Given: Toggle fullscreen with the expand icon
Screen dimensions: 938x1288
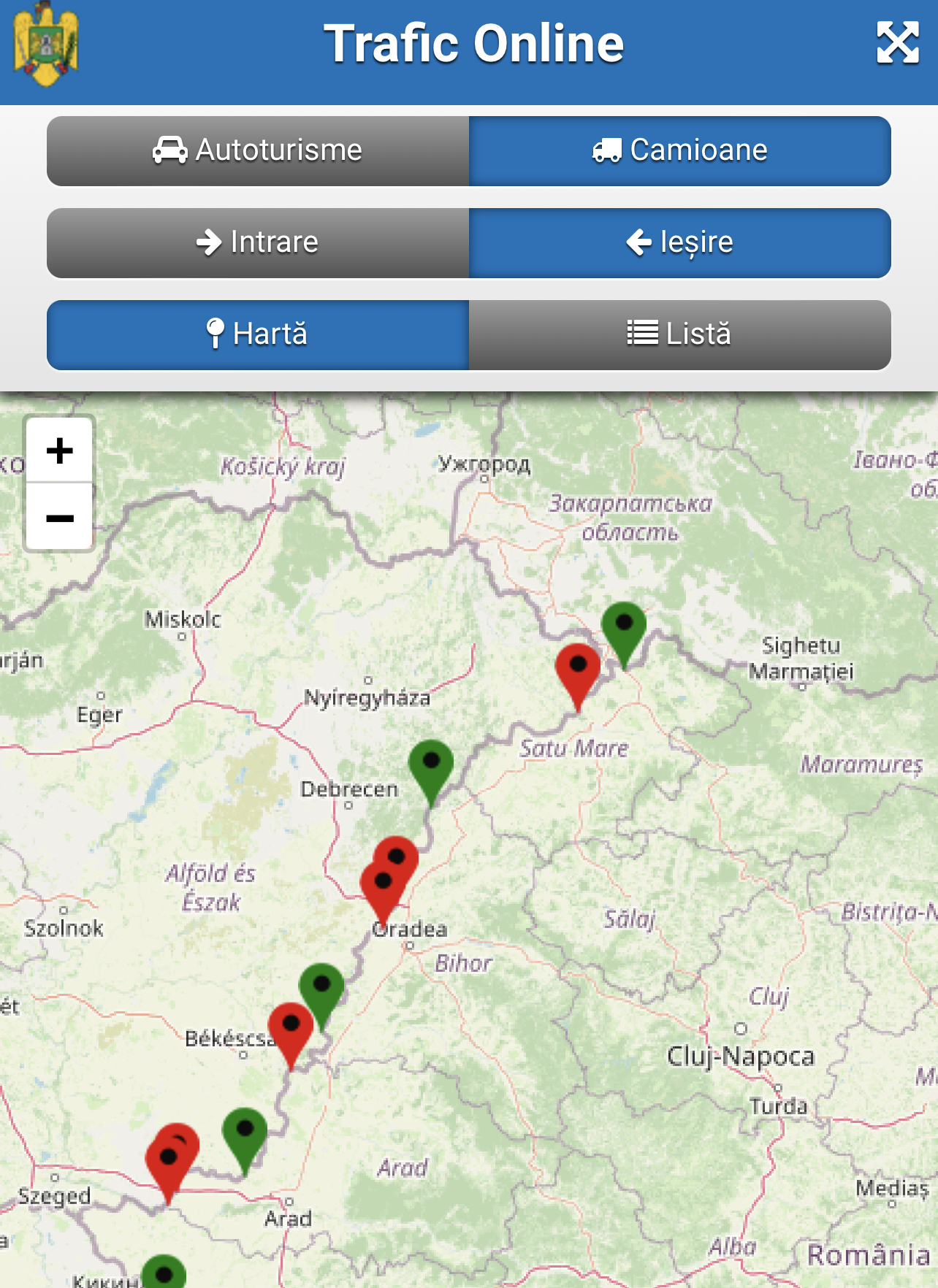Looking at the screenshot, I should [897, 42].
